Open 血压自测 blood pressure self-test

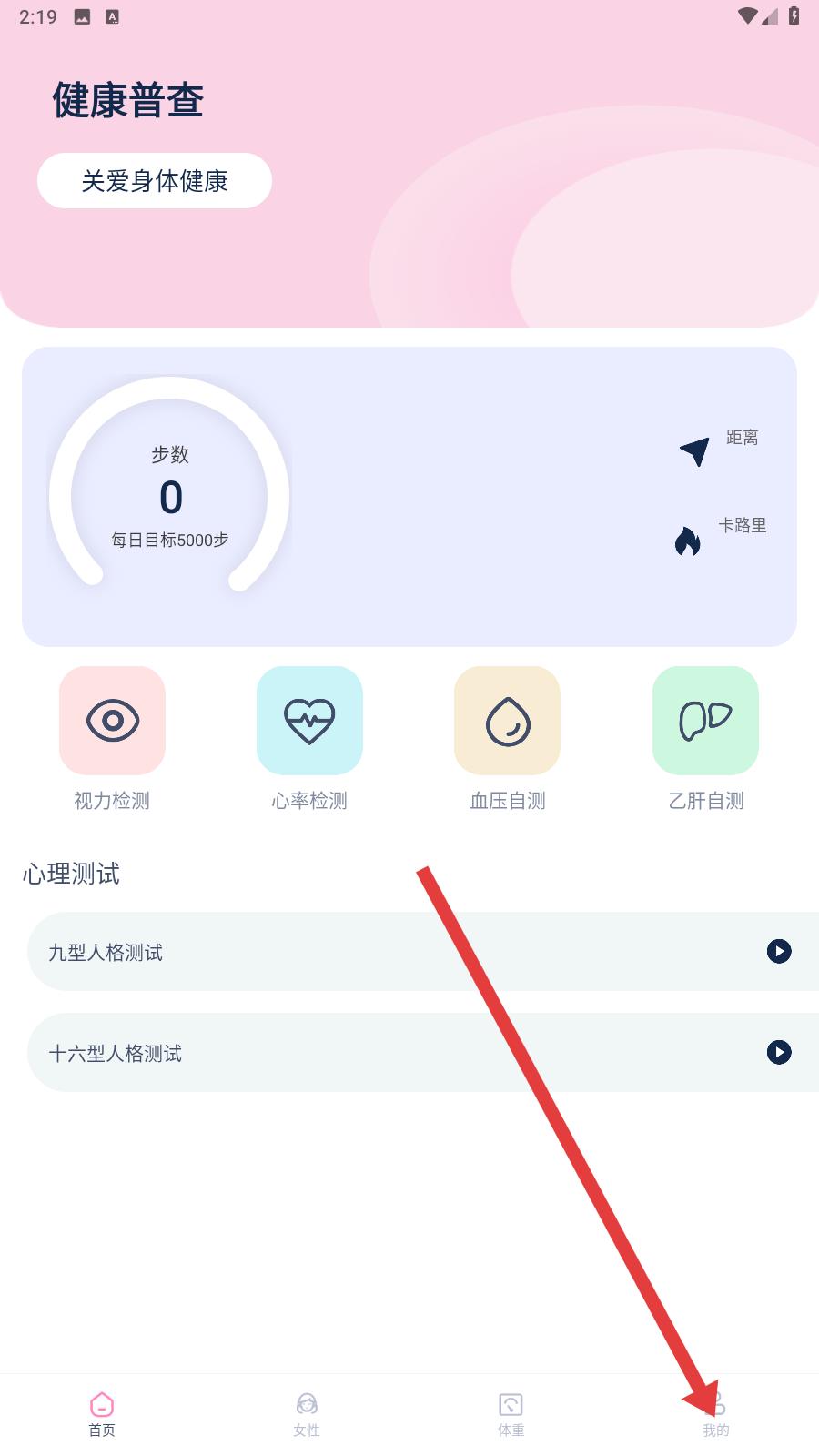pyautogui.click(x=507, y=721)
